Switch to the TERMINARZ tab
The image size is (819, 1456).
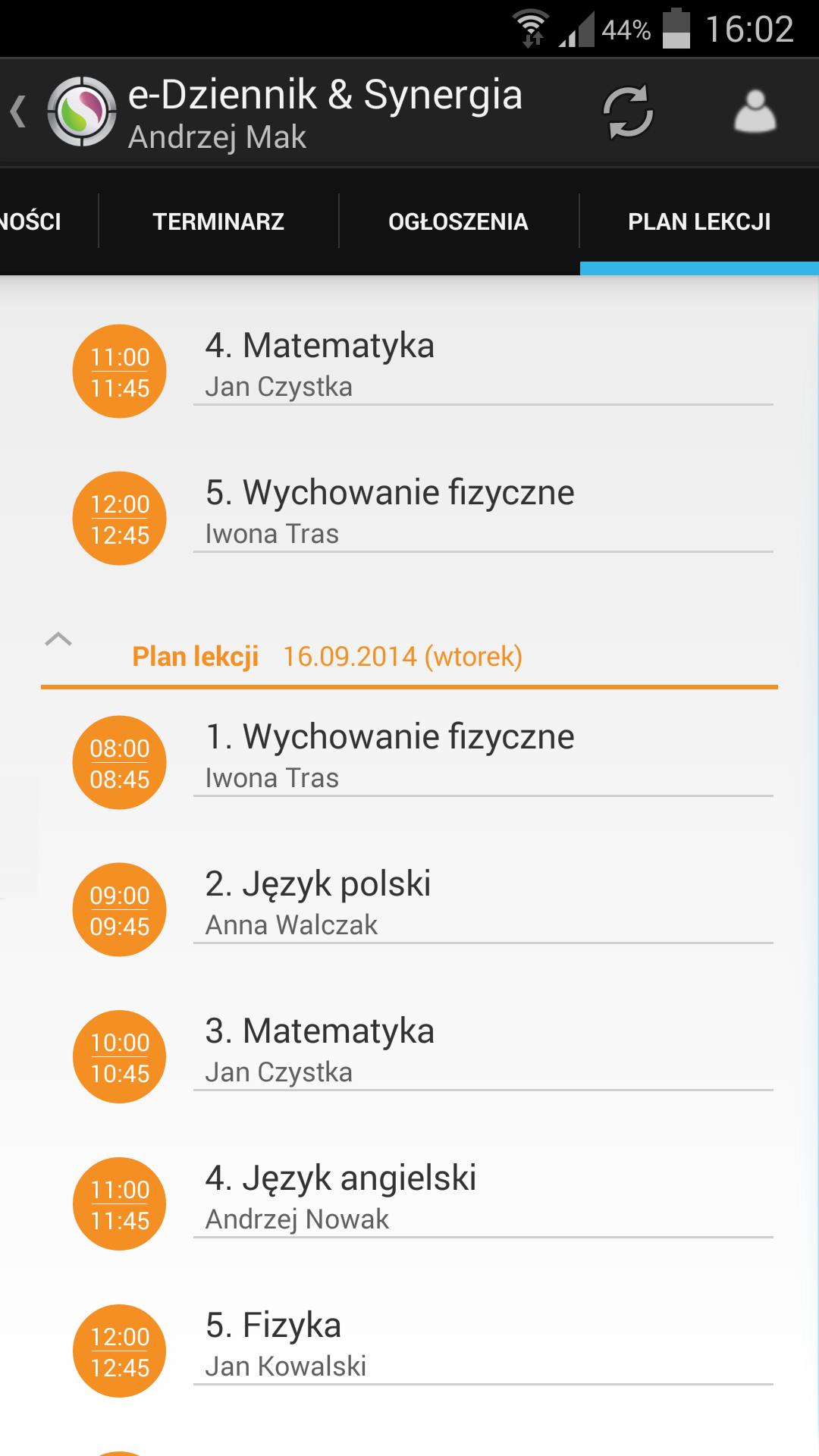pos(218,221)
